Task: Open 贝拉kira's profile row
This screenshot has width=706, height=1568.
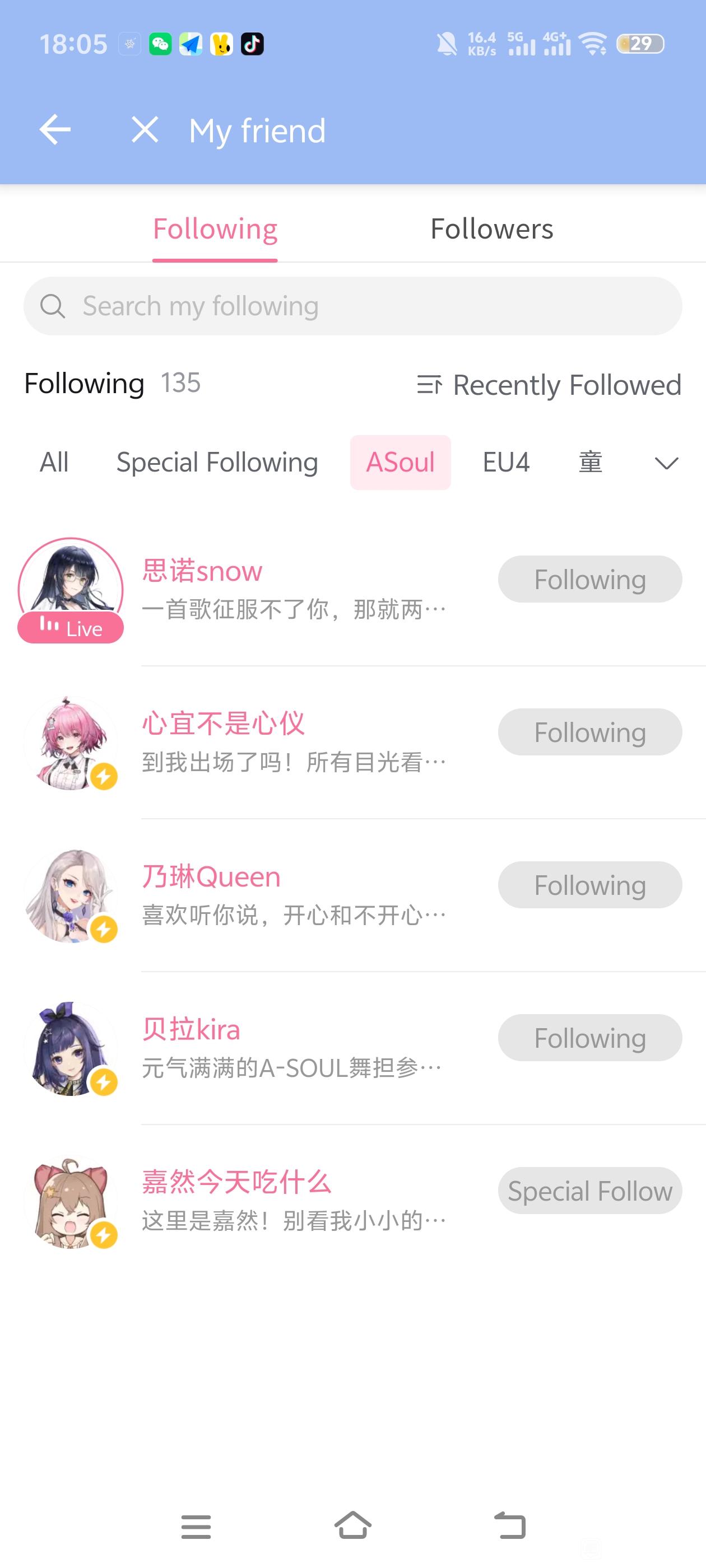Action: point(292,1048)
